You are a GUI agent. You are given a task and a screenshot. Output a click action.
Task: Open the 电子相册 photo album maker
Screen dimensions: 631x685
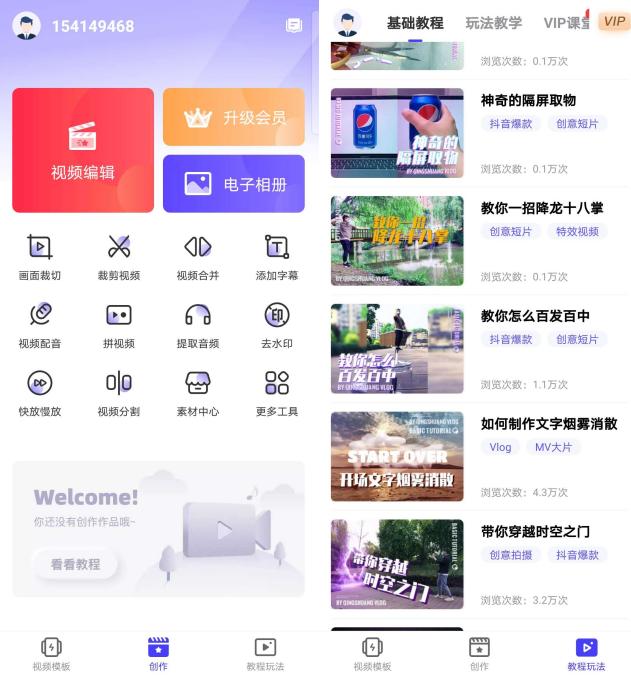[x=234, y=184]
